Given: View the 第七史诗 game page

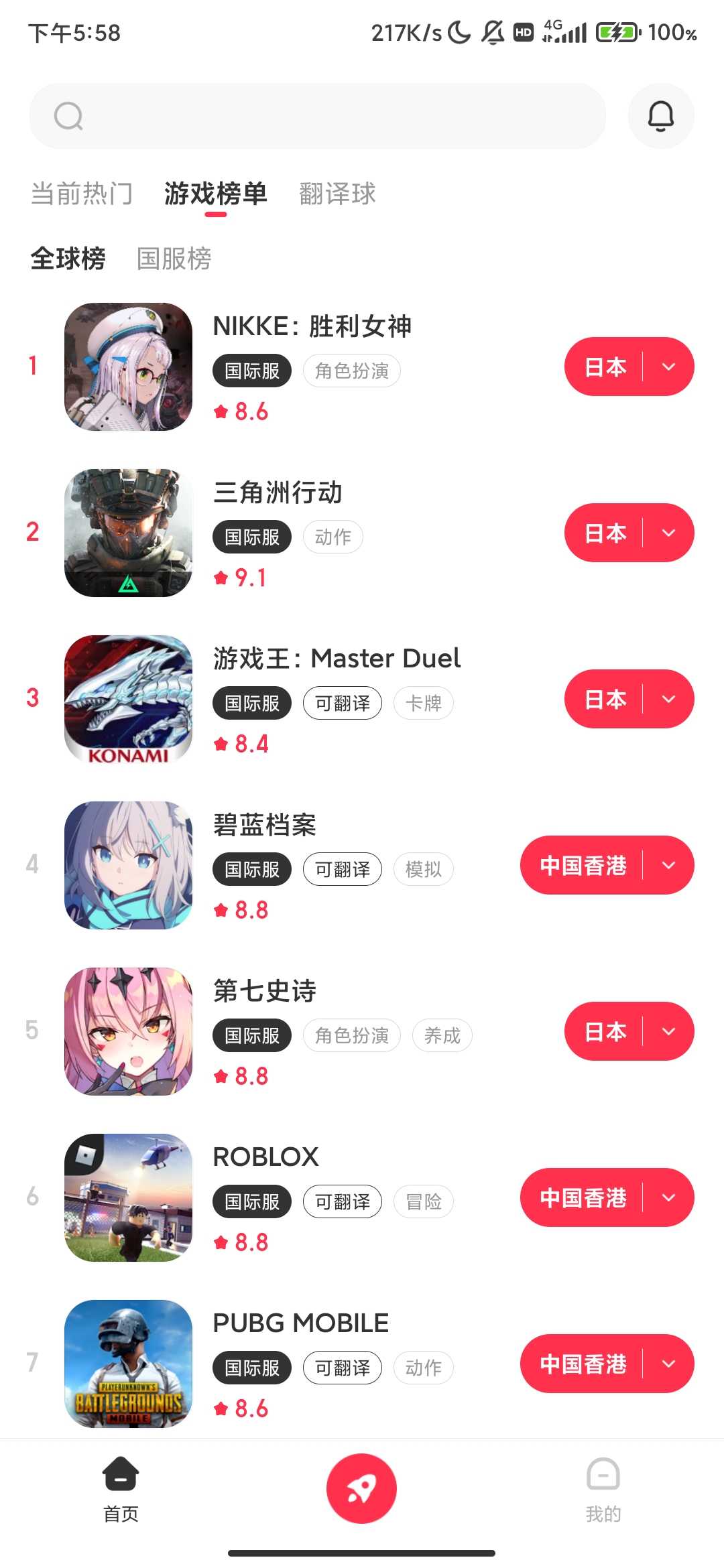Looking at the screenshot, I should pos(264,991).
